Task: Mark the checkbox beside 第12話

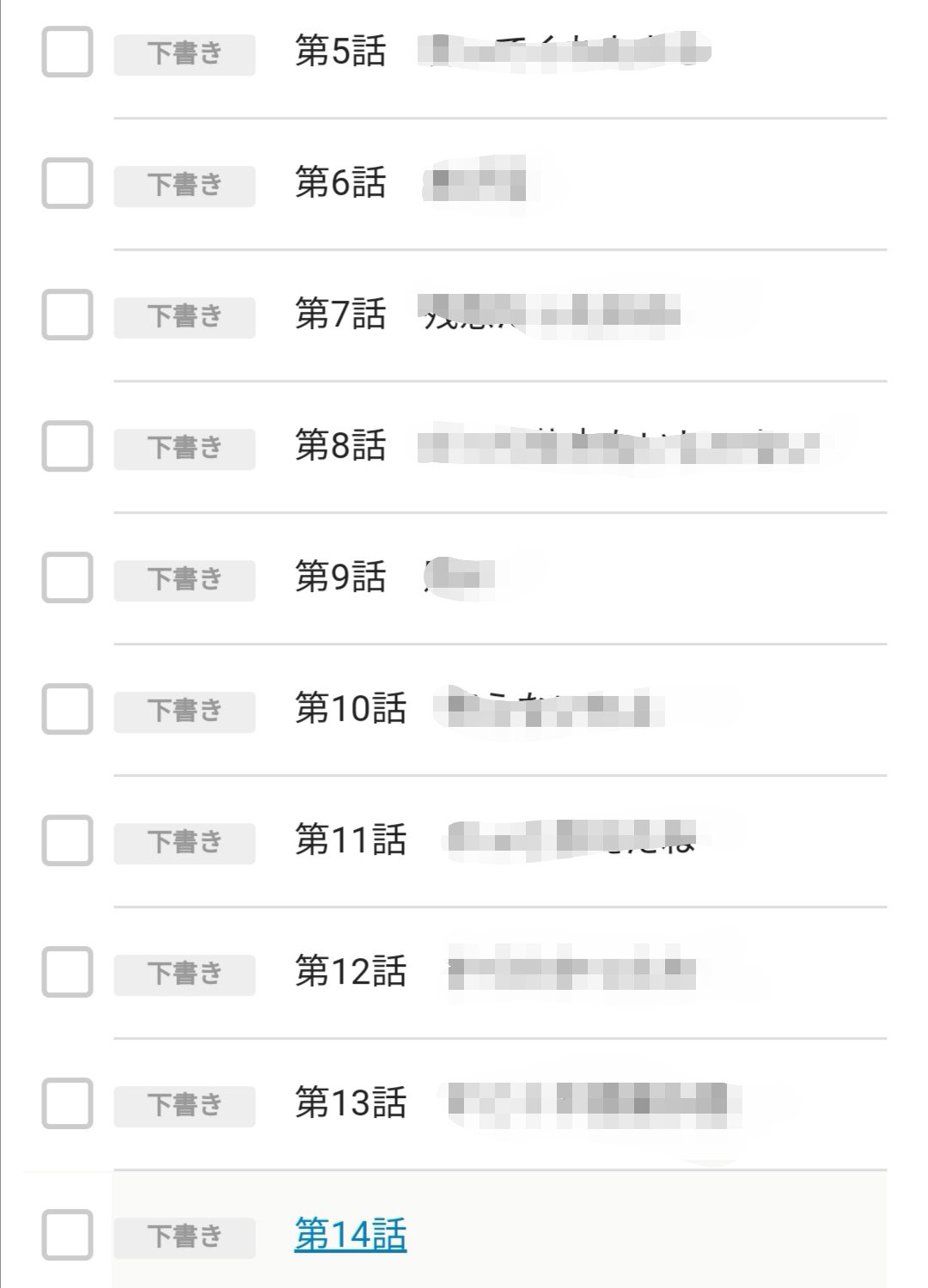Action: (x=67, y=972)
